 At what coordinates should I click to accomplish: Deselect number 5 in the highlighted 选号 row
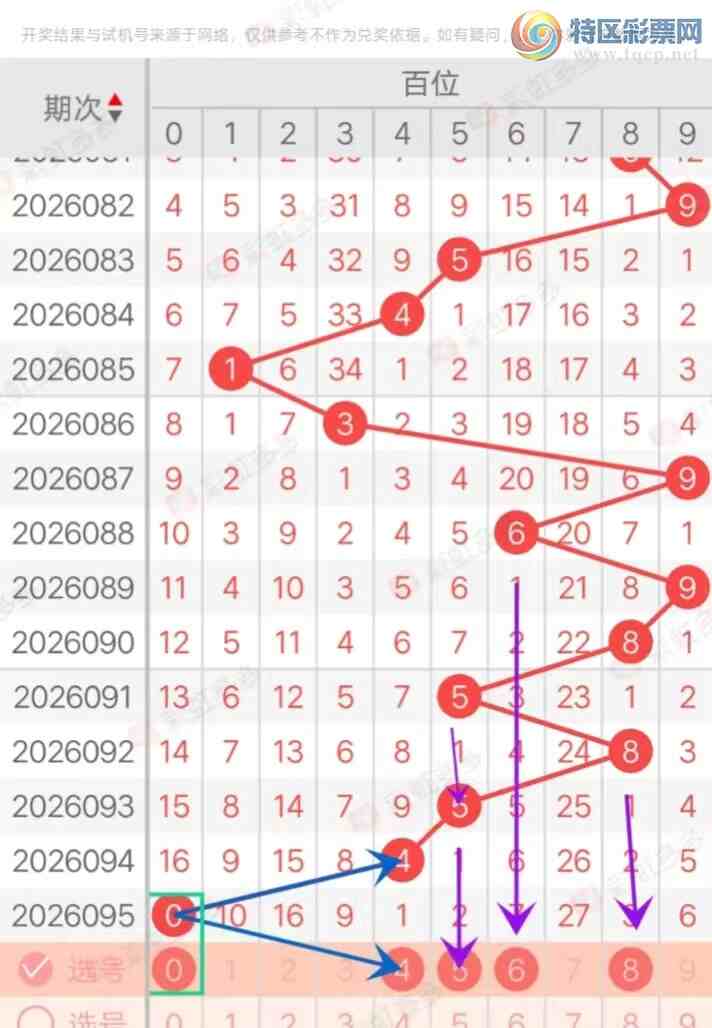(x=459, y=969)
